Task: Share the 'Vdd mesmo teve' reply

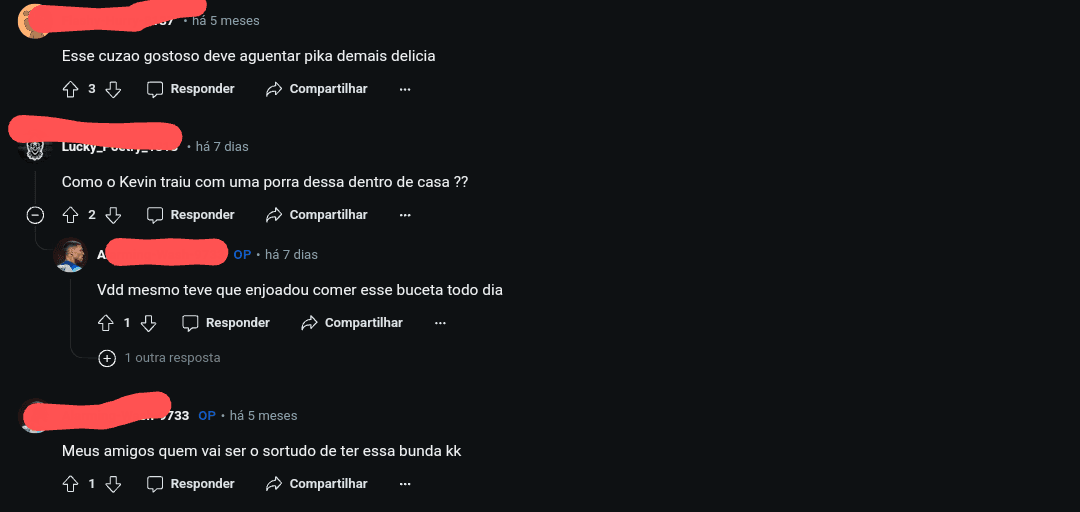Action: click(352, 323)
